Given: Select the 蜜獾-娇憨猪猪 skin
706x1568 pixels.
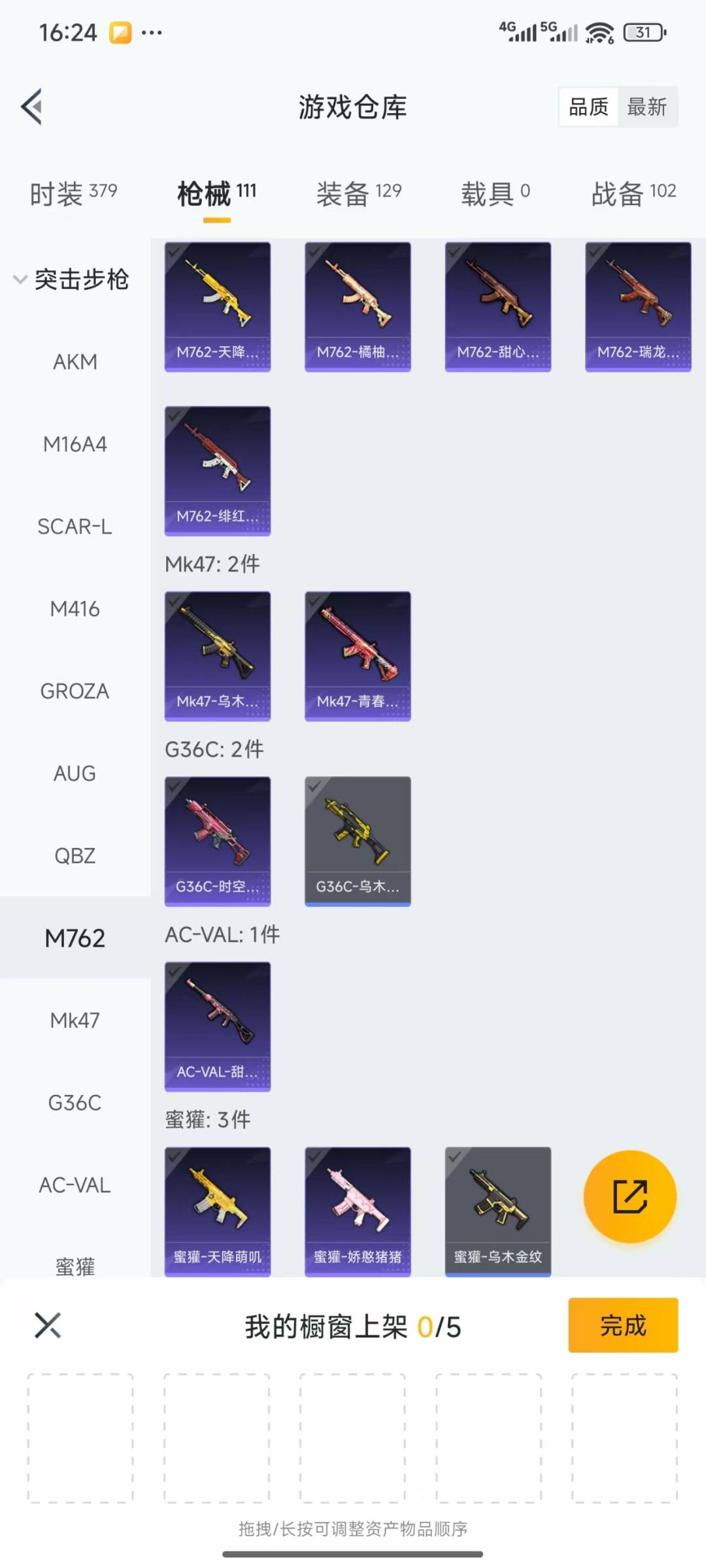Looking at the screenshot, I should tap(358, 1212).
